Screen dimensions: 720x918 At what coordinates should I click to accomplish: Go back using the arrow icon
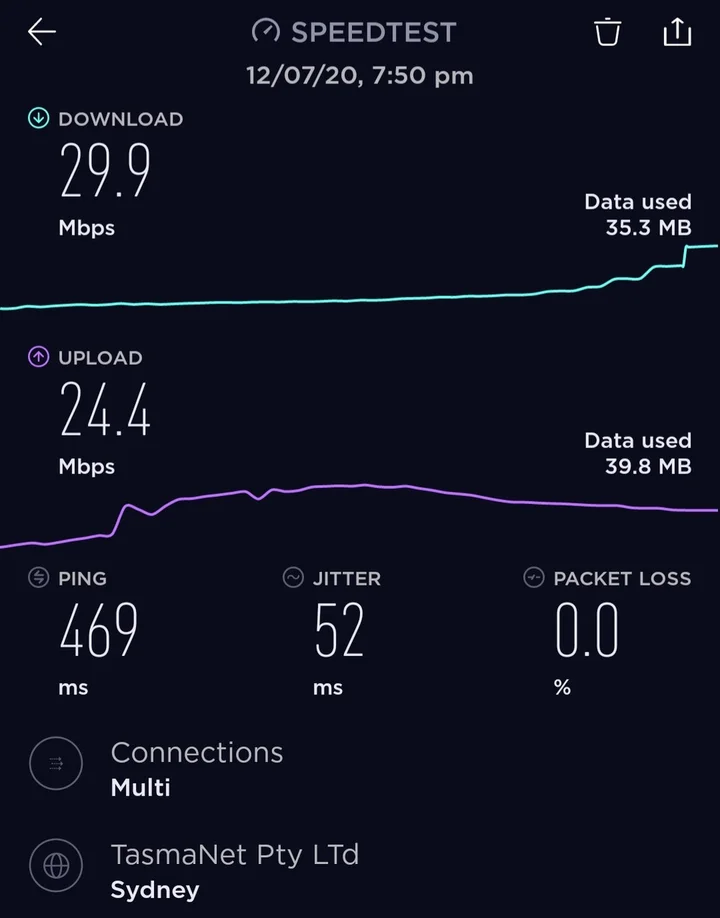pyautogui.click(x=42, y=32)
